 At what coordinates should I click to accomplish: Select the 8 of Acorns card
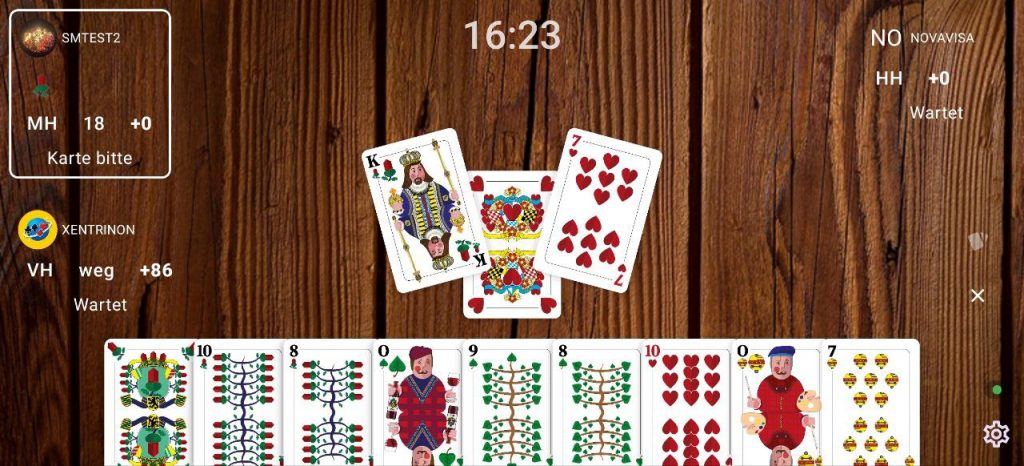327,405
